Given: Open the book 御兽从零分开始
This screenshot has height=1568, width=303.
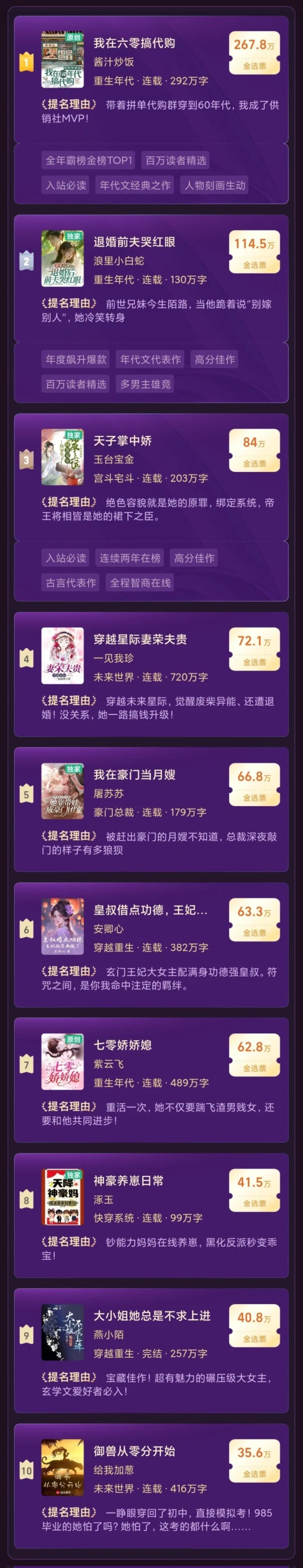Looking at the screenshot, I should 134,1451.
